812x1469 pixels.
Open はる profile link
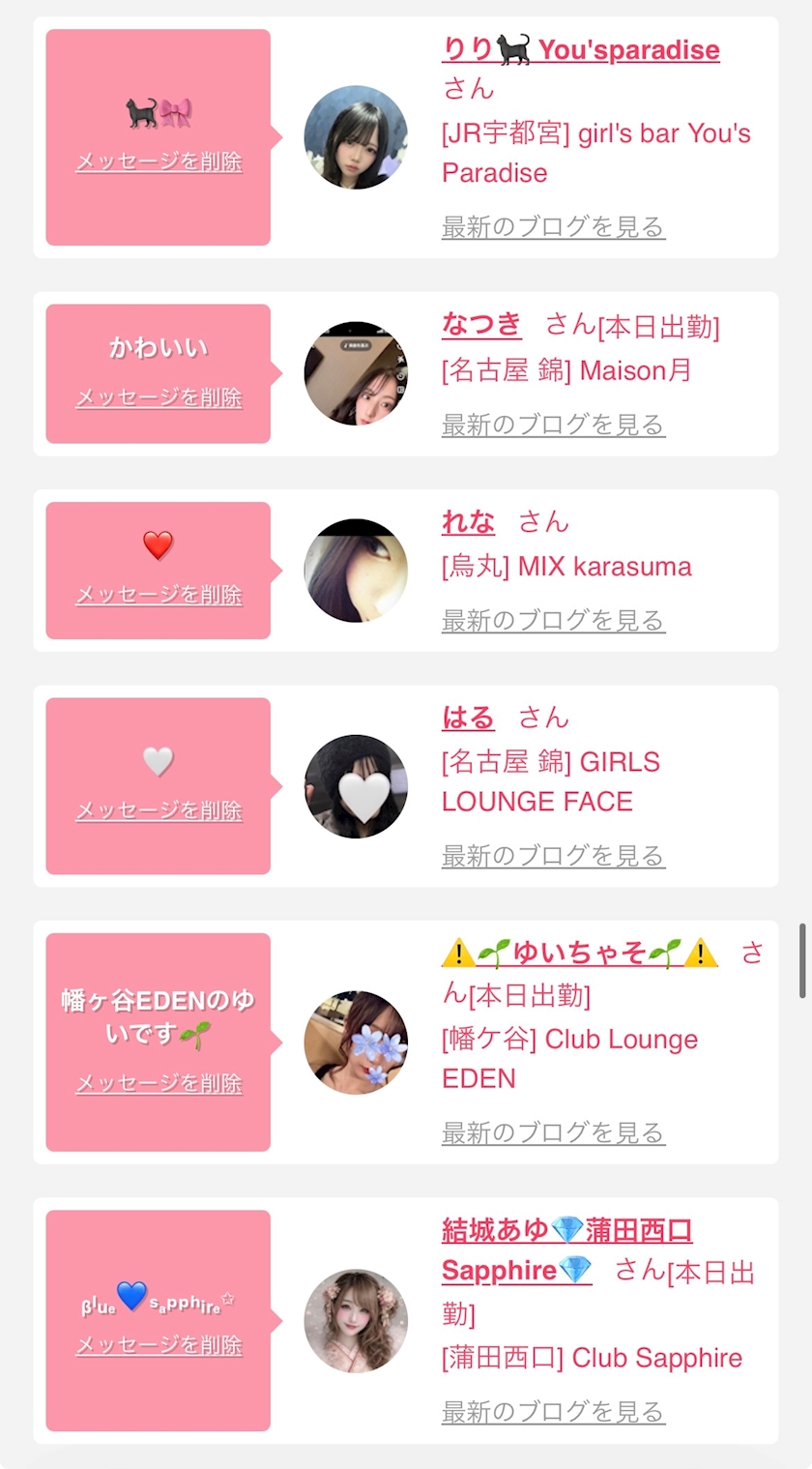[468, 718]
